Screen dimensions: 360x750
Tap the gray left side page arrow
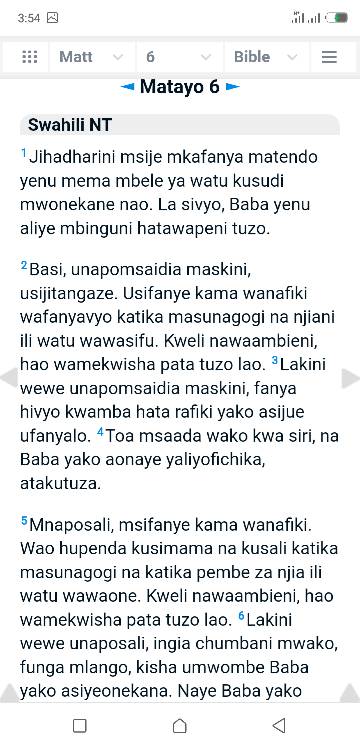[9, 378]
